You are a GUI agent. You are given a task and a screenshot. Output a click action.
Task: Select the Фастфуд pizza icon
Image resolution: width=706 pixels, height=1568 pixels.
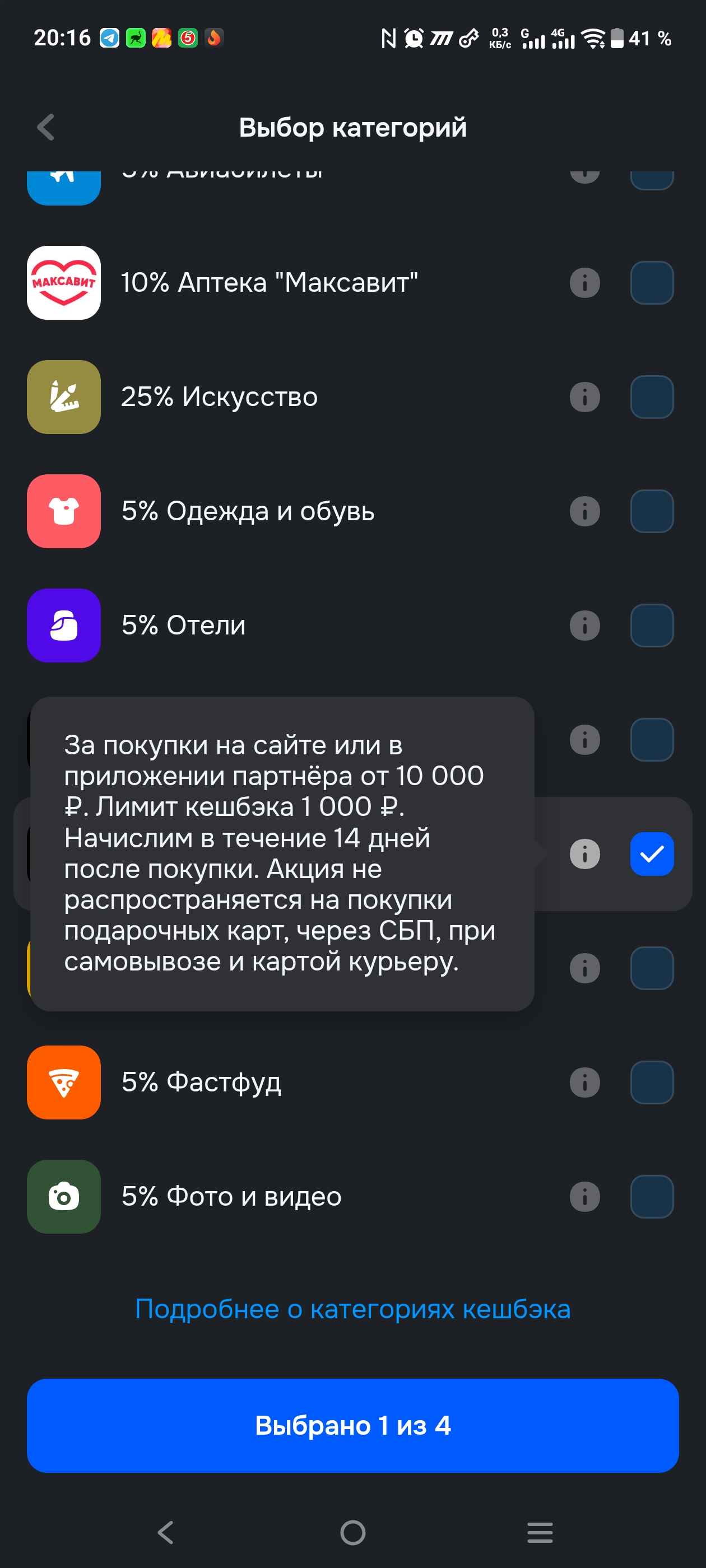pos(63,1082)
